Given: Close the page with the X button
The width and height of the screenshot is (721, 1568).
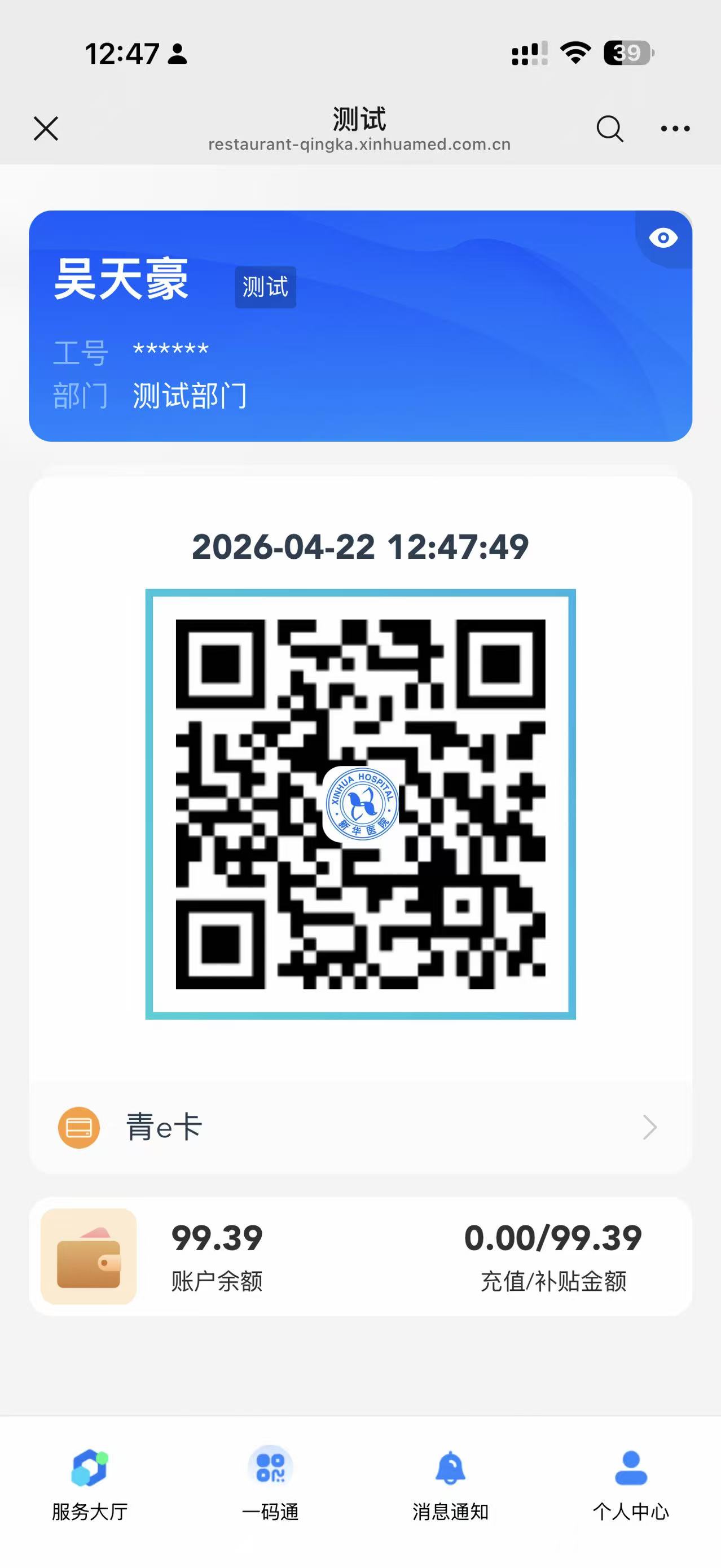Looking at the screenshot, I should point(45,129).
